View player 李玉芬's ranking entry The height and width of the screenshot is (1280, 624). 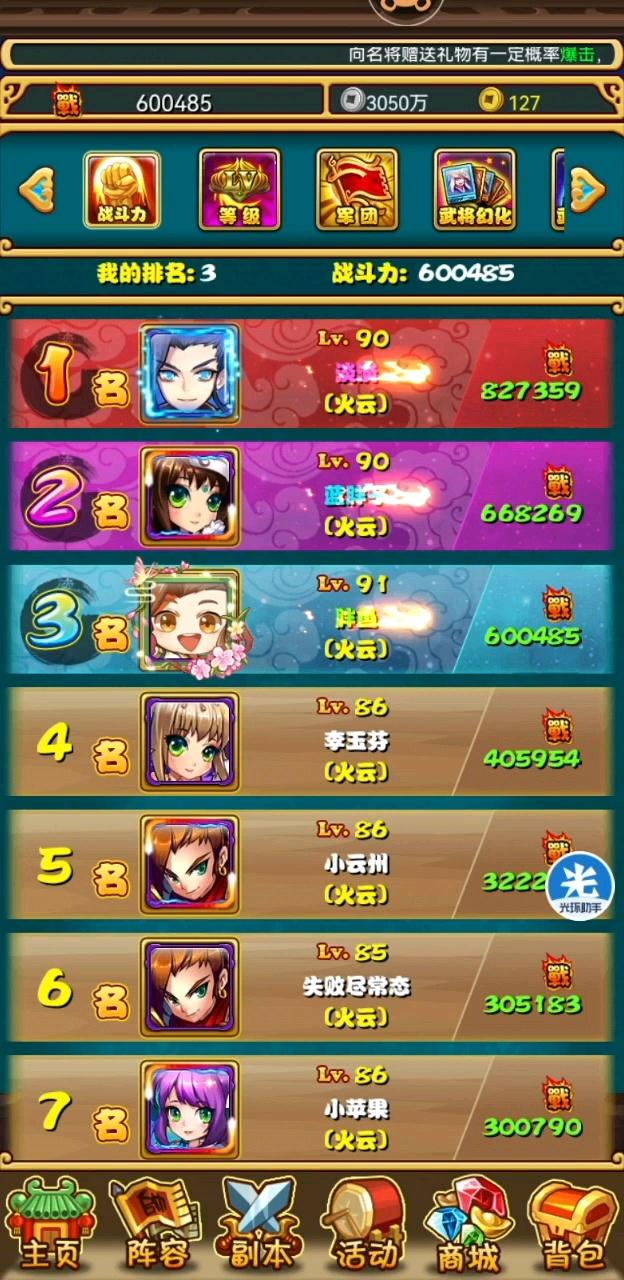coord(312,740)
